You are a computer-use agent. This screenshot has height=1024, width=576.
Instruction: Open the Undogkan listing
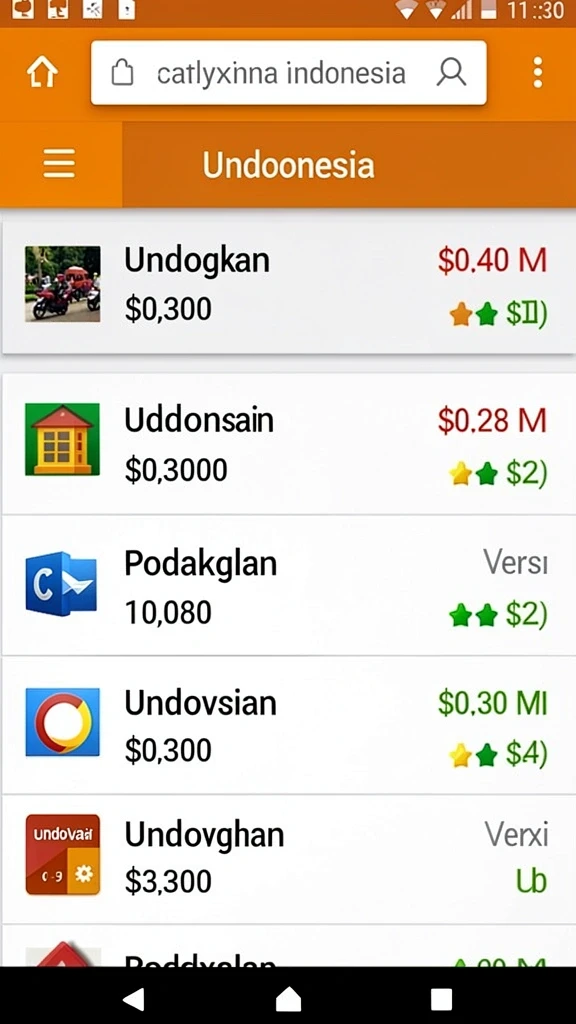pos(288,287)
